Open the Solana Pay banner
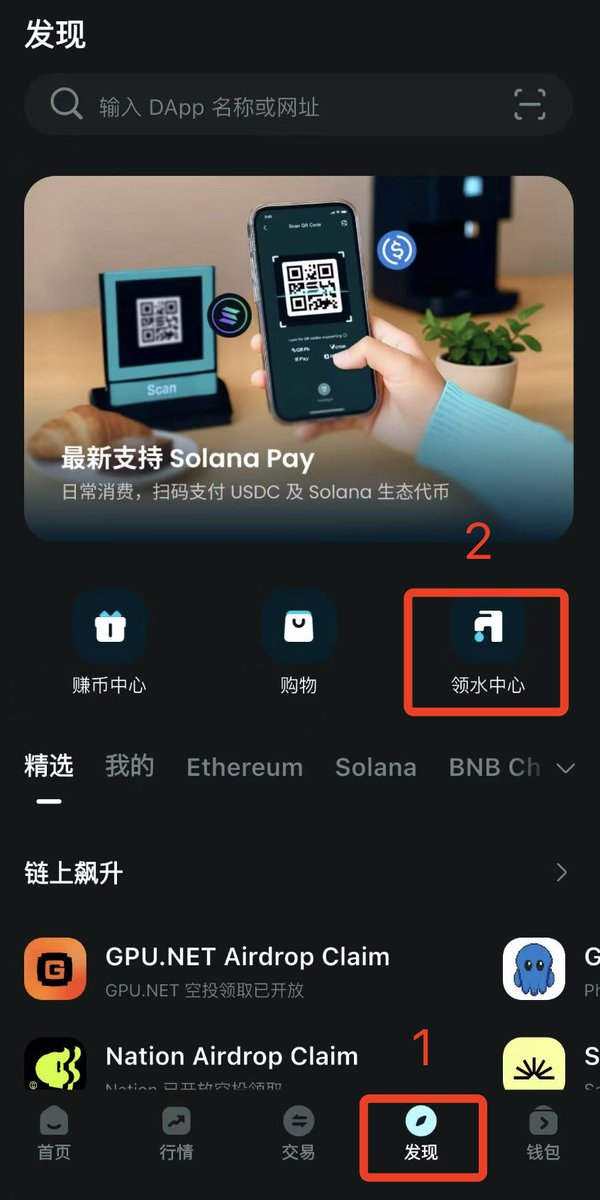600x1200 pixels. 298,358
